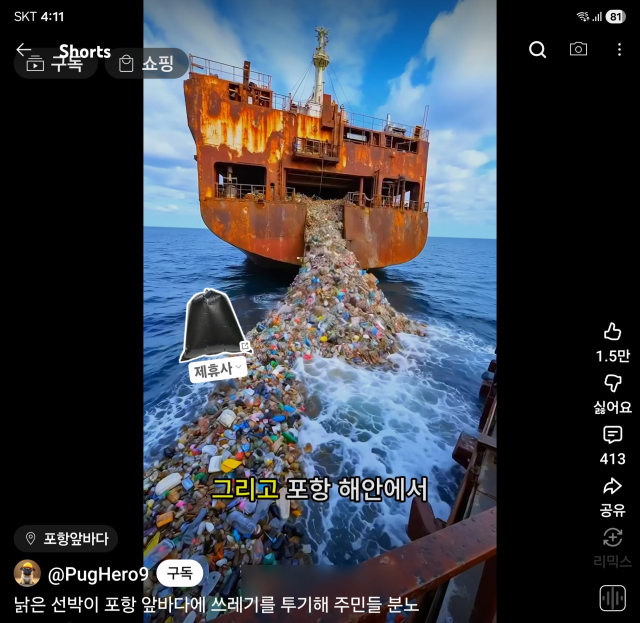This screenshot has height=623, width=640.
Task: Open the @PugHero9 channel
Action: coord(98,574)
